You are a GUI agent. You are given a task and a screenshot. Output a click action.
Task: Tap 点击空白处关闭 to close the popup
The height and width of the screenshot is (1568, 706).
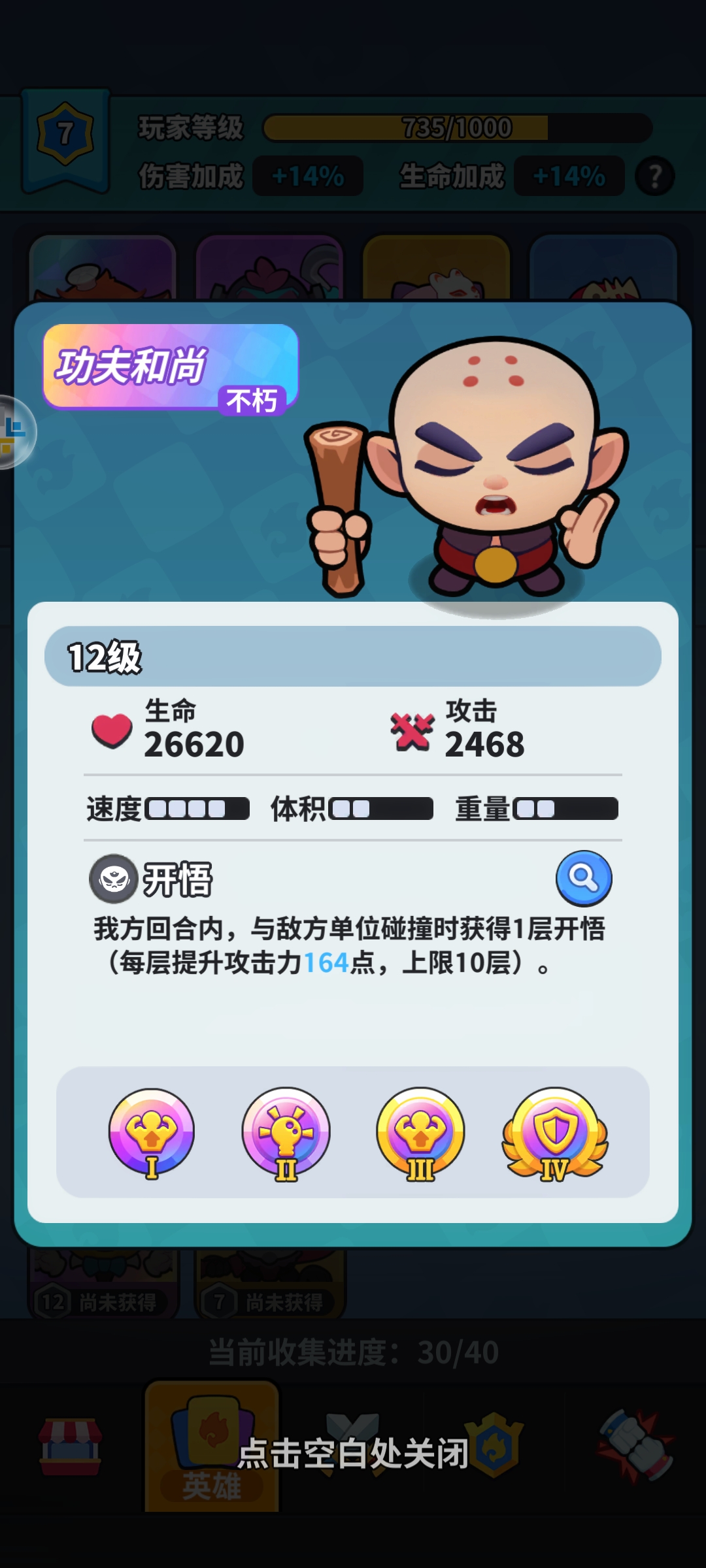pos(353,1454)
